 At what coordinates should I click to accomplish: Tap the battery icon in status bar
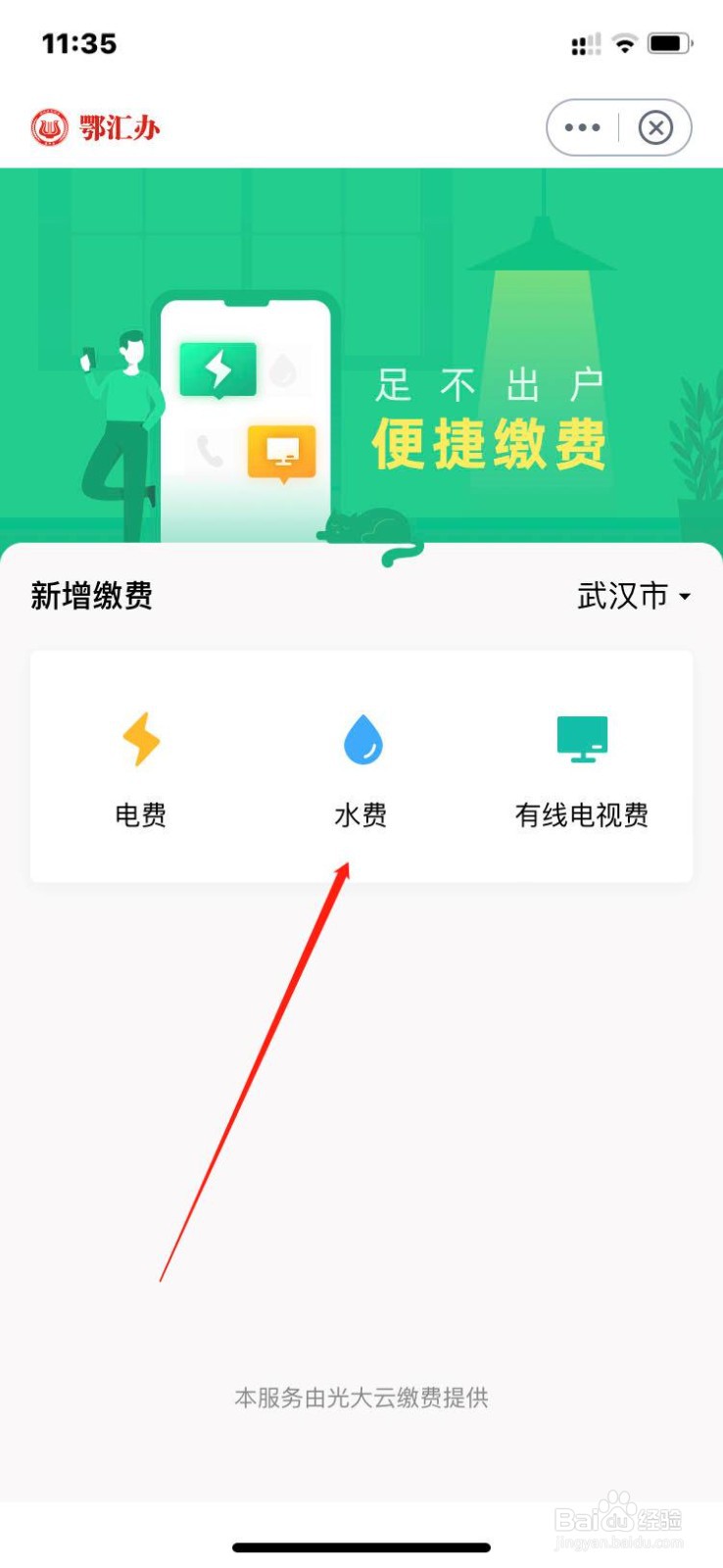(670, 42)
